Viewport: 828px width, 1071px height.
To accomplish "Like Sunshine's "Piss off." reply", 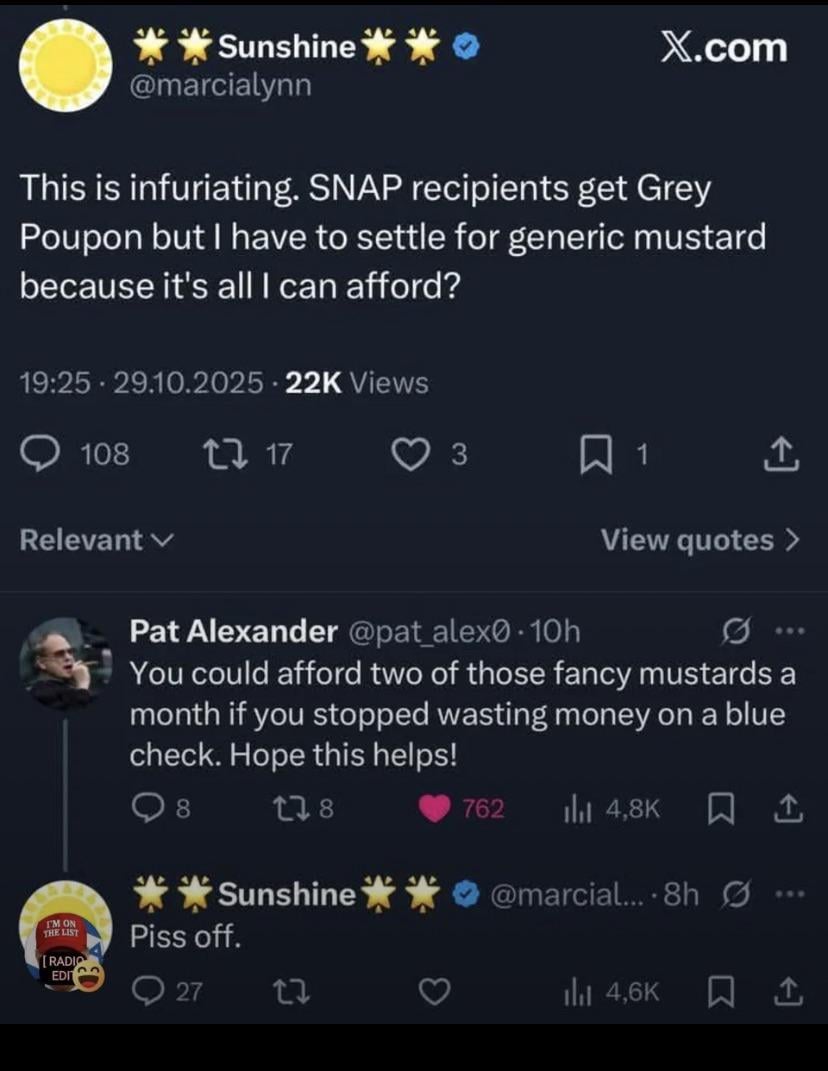I will click(434, 992).
